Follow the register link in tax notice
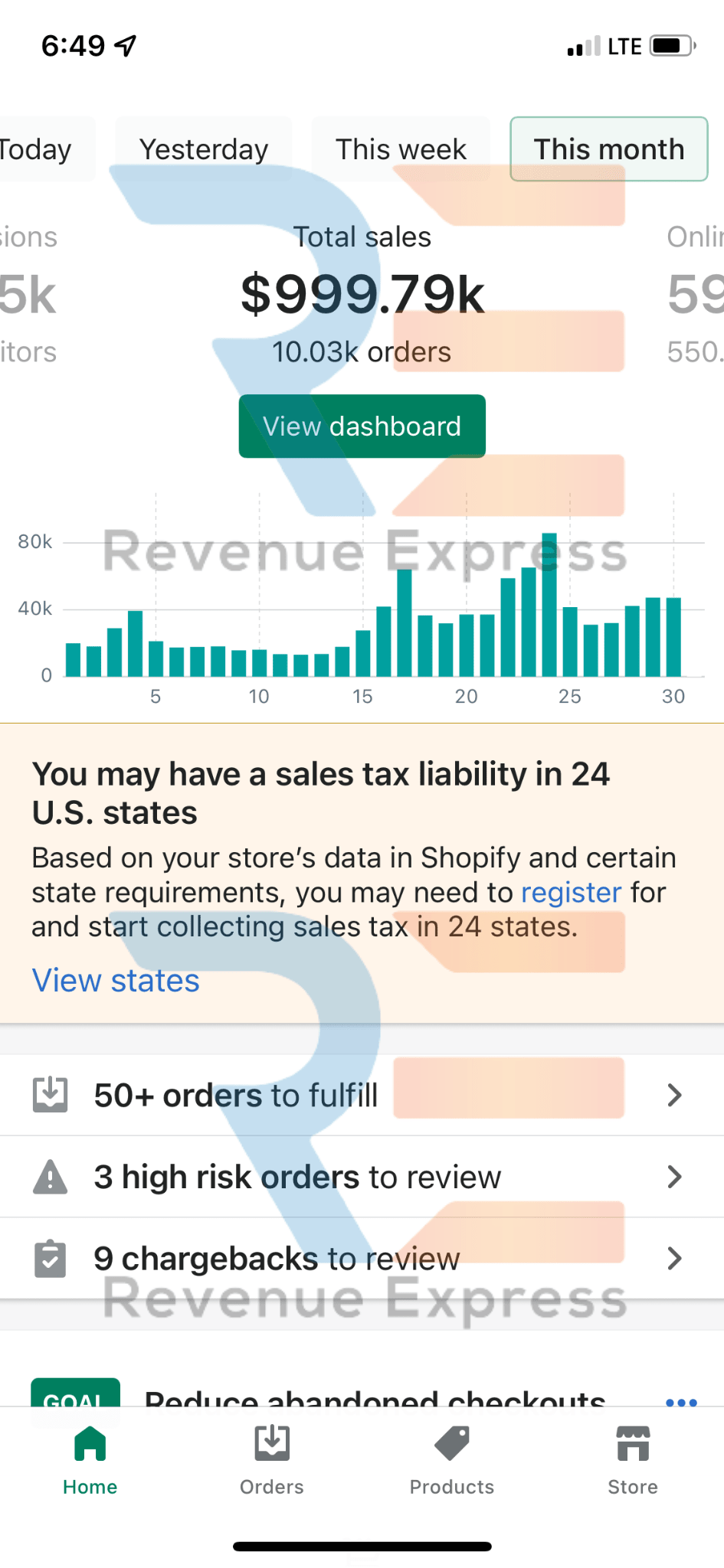This screenshot has width=724, height=1568. point(571,893)
